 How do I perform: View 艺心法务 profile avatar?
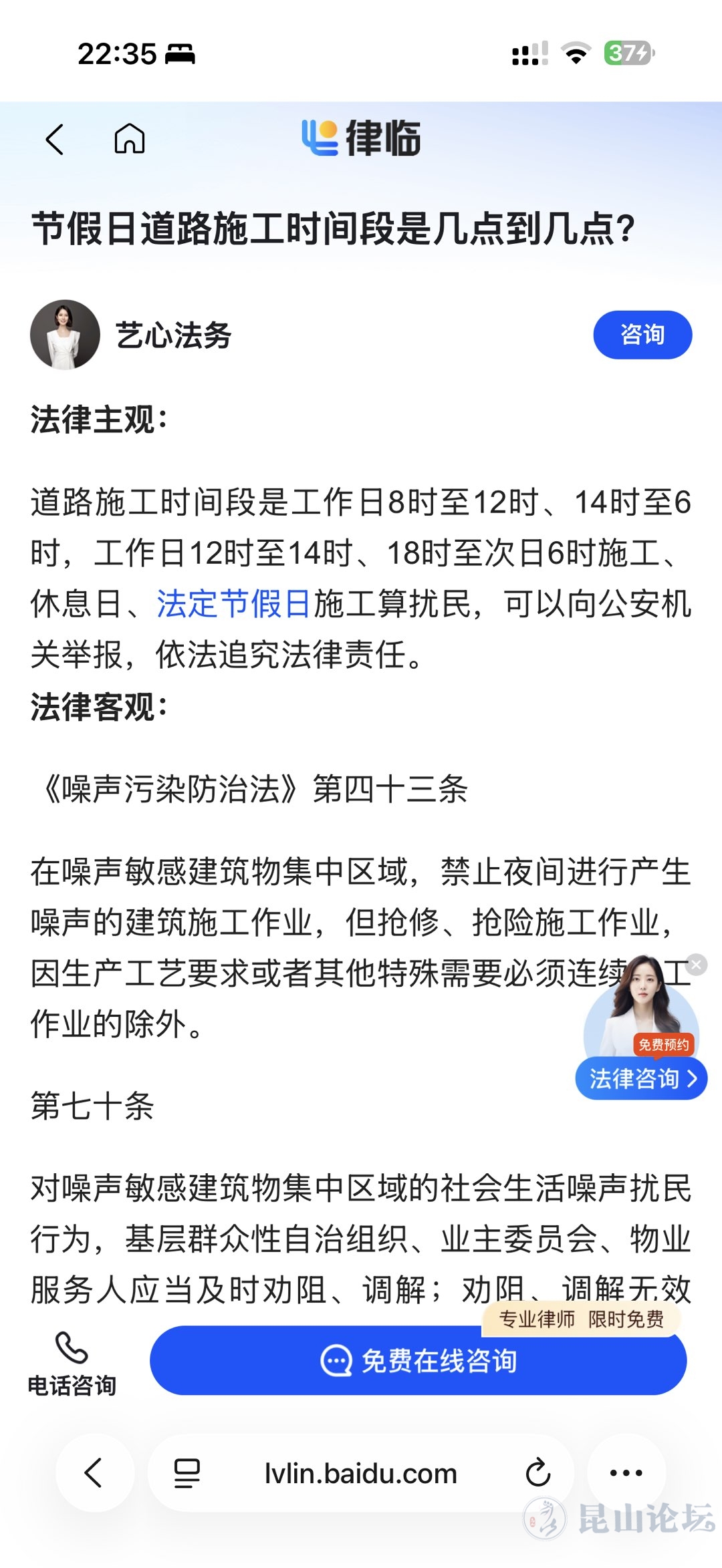(65, 335)
